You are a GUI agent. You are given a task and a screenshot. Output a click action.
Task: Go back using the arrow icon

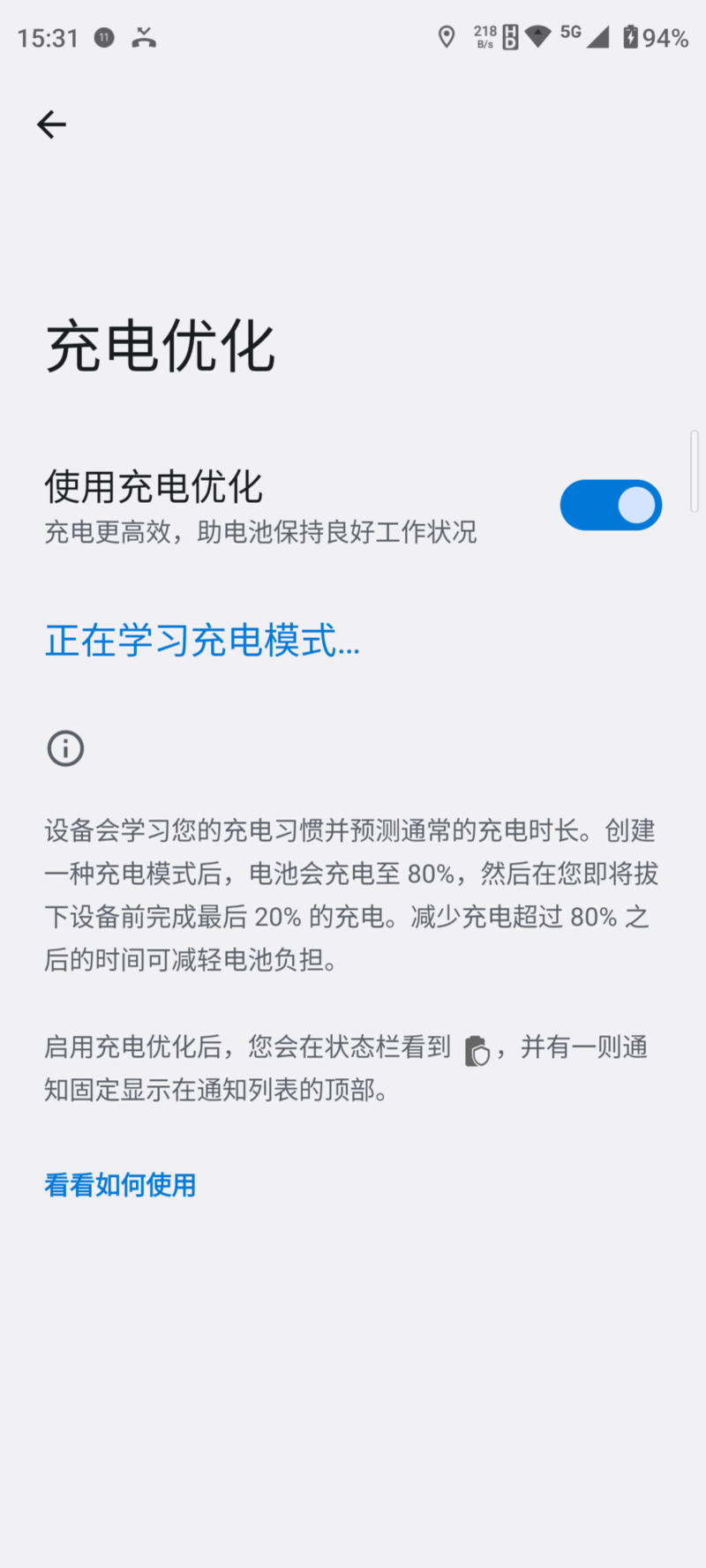point(51,124)
